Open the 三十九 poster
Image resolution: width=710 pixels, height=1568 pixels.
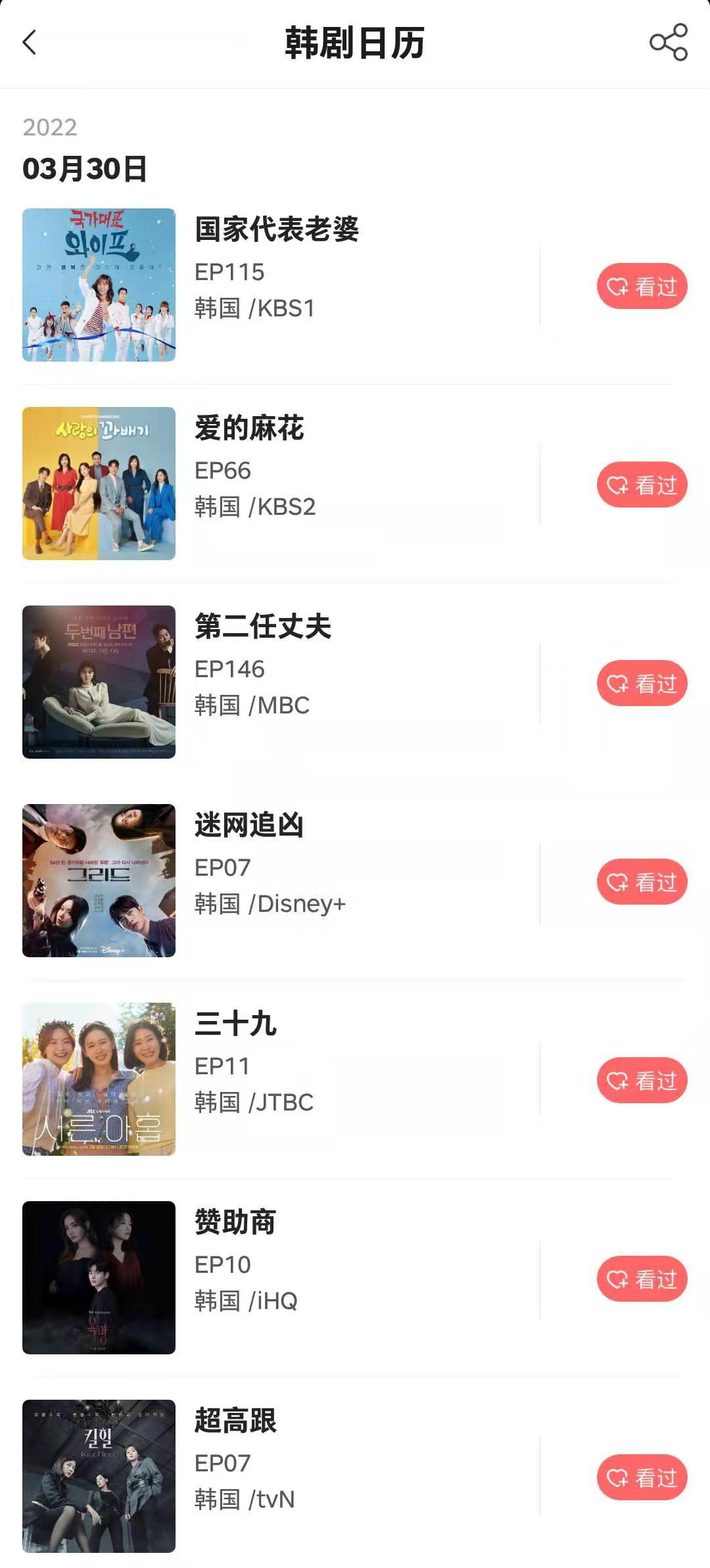pos(99,1079)
